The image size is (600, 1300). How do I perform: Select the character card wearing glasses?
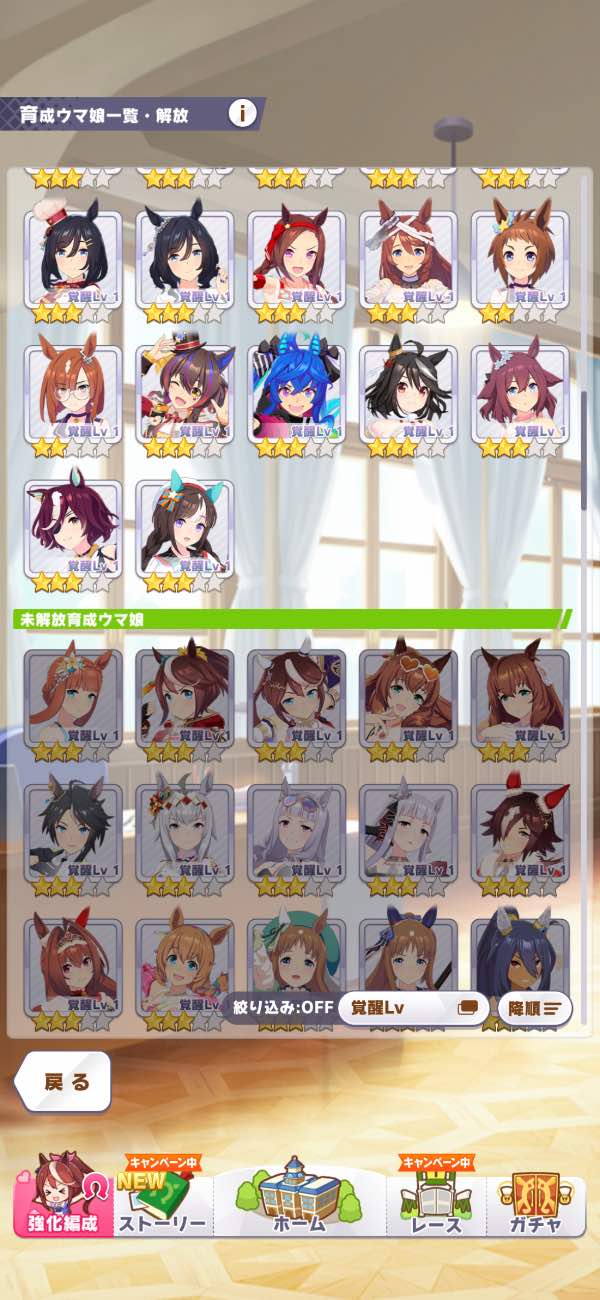pyautogui.click(x=72, y=394)
